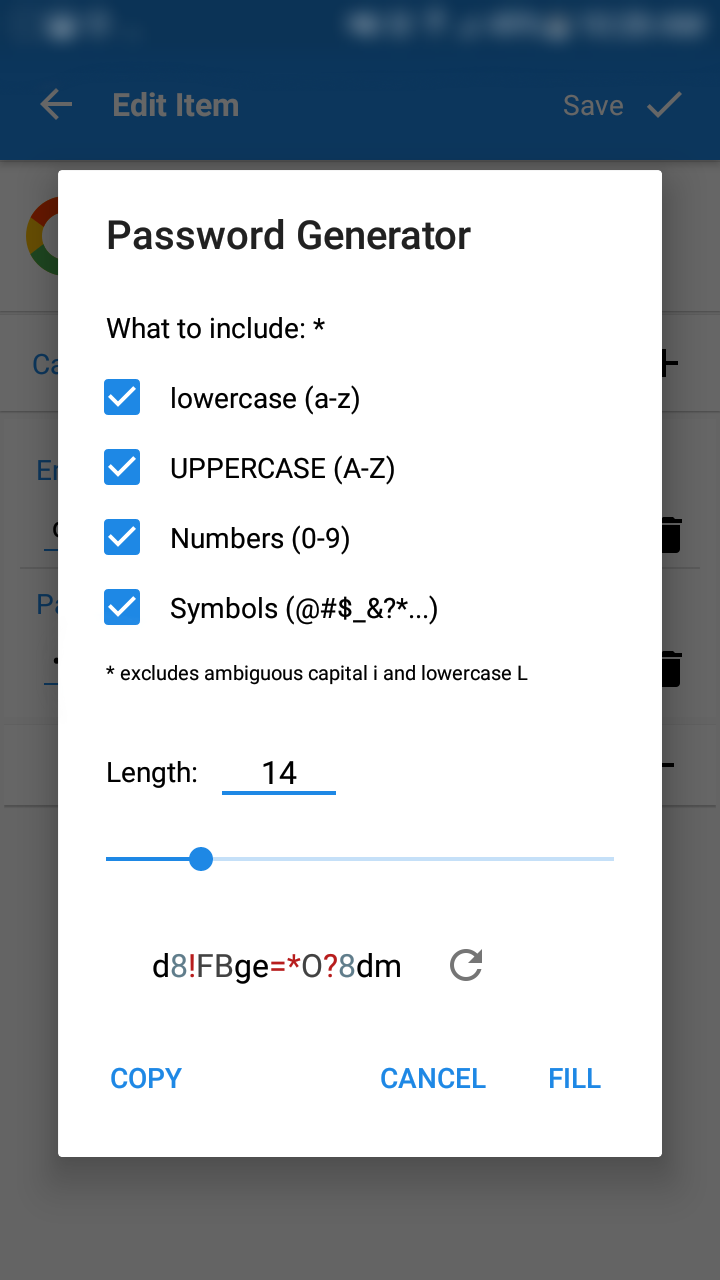This screenshot has width=720, height=1280.
Task: Uncheck lowercase (a-z)
Action: coord(121,397)
